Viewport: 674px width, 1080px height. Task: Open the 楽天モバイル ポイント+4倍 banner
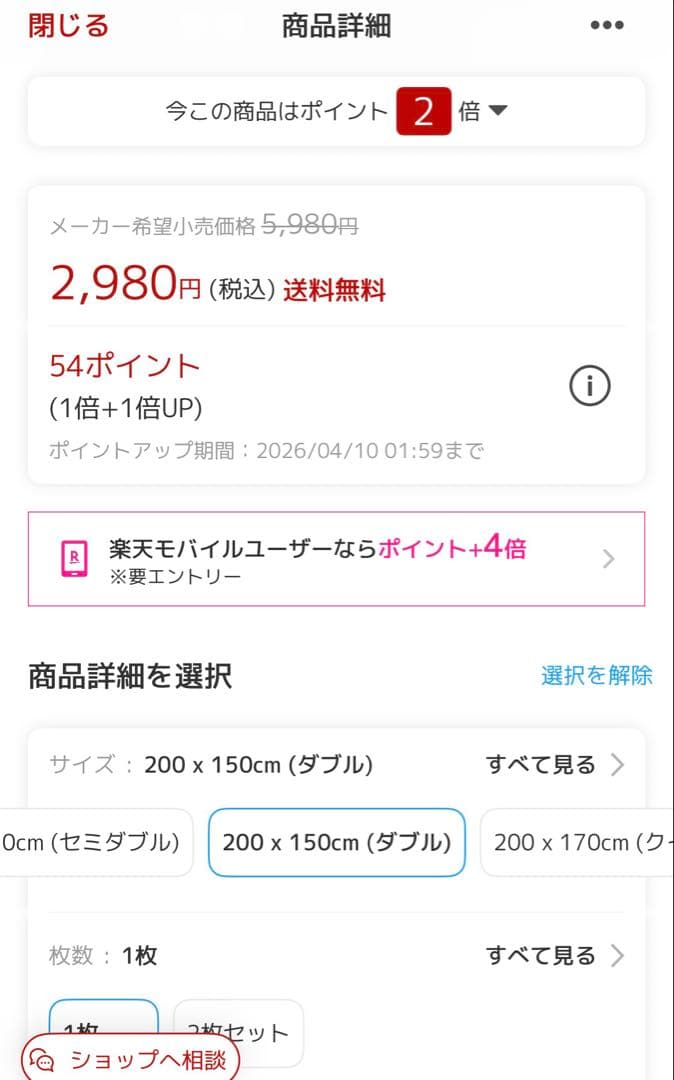point(336,559)
